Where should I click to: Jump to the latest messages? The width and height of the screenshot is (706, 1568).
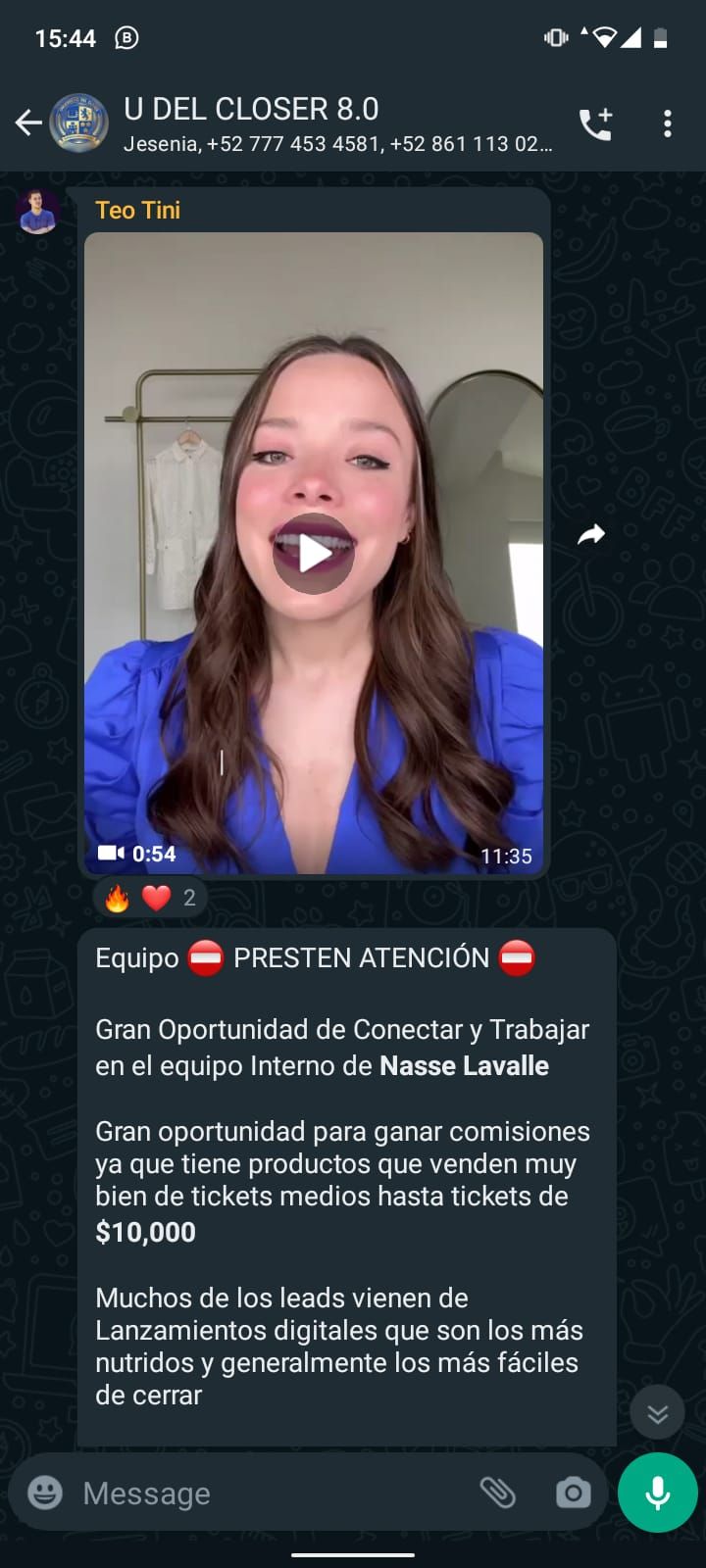[x=657, y=1413]
